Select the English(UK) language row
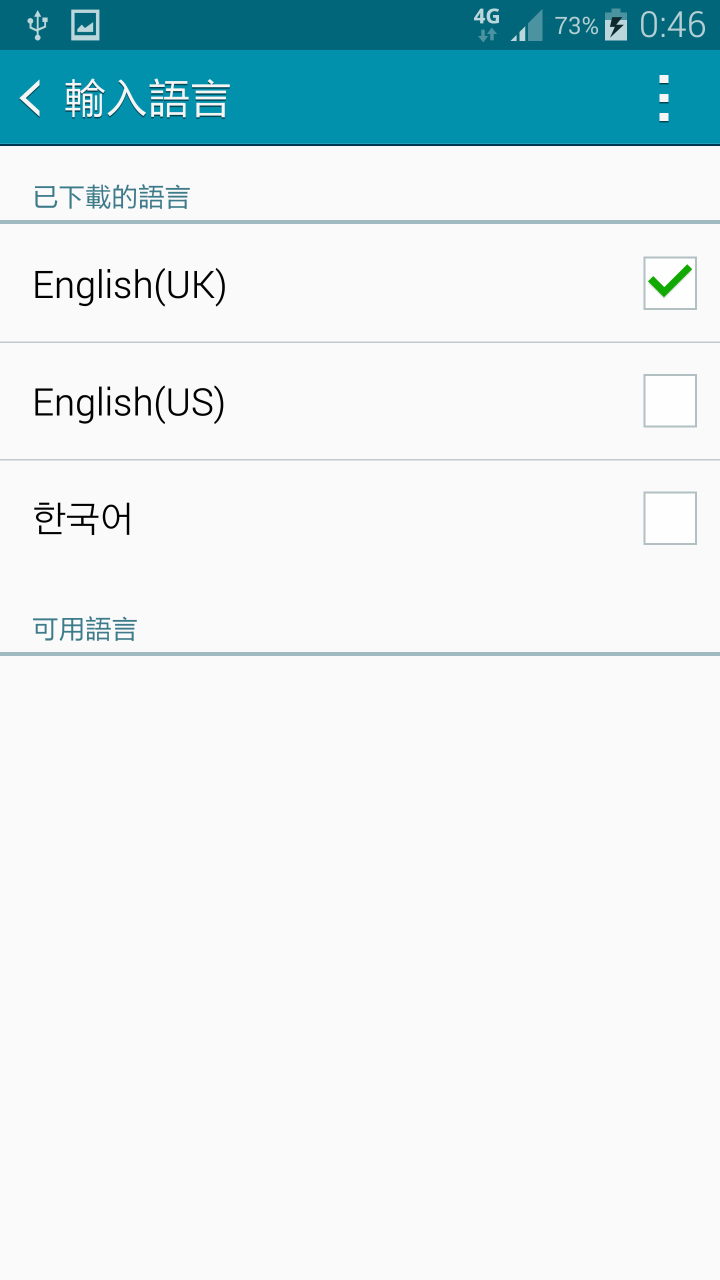This screenshot has height=1280, width=720. [x=300, y=283]
